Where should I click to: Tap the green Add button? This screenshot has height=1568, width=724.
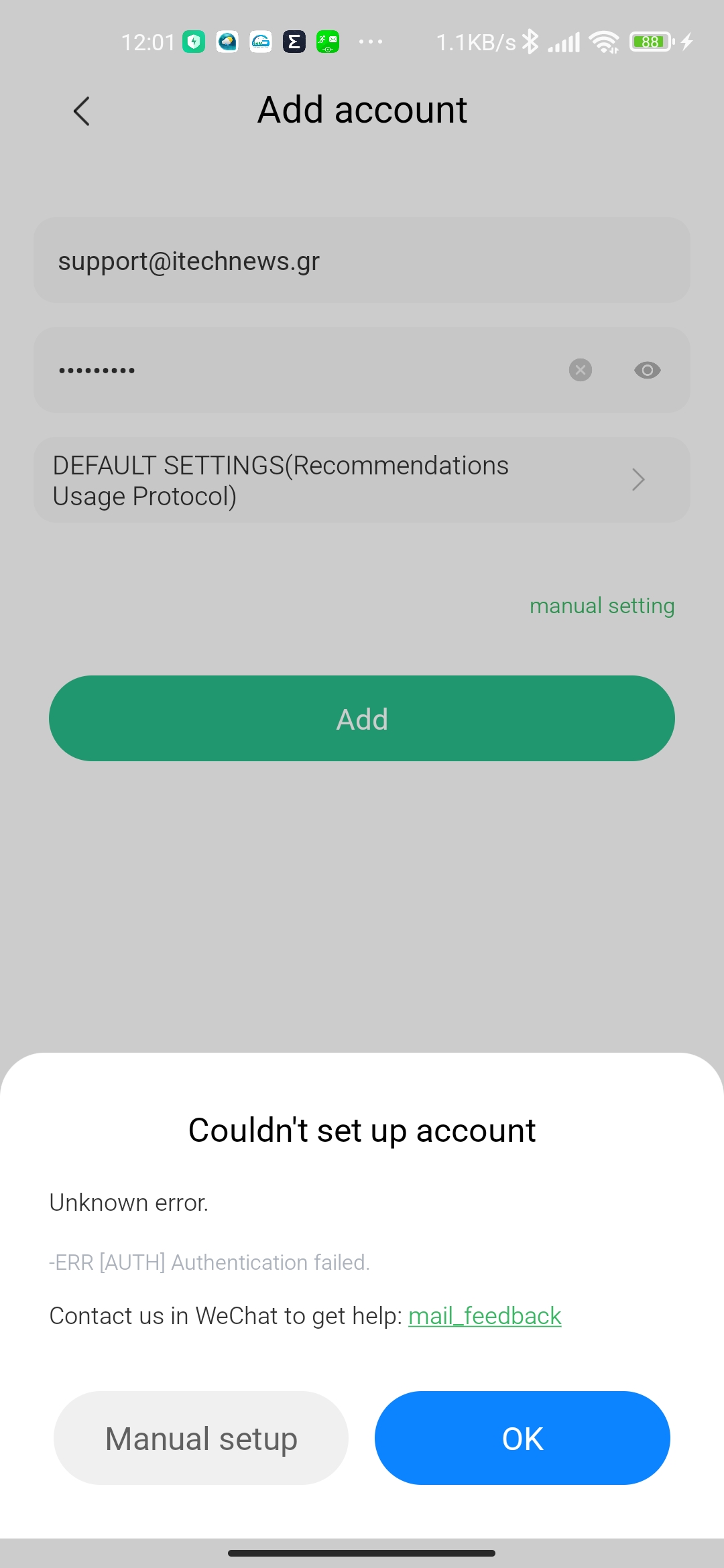pyautogui.click(x=362, y=718)
